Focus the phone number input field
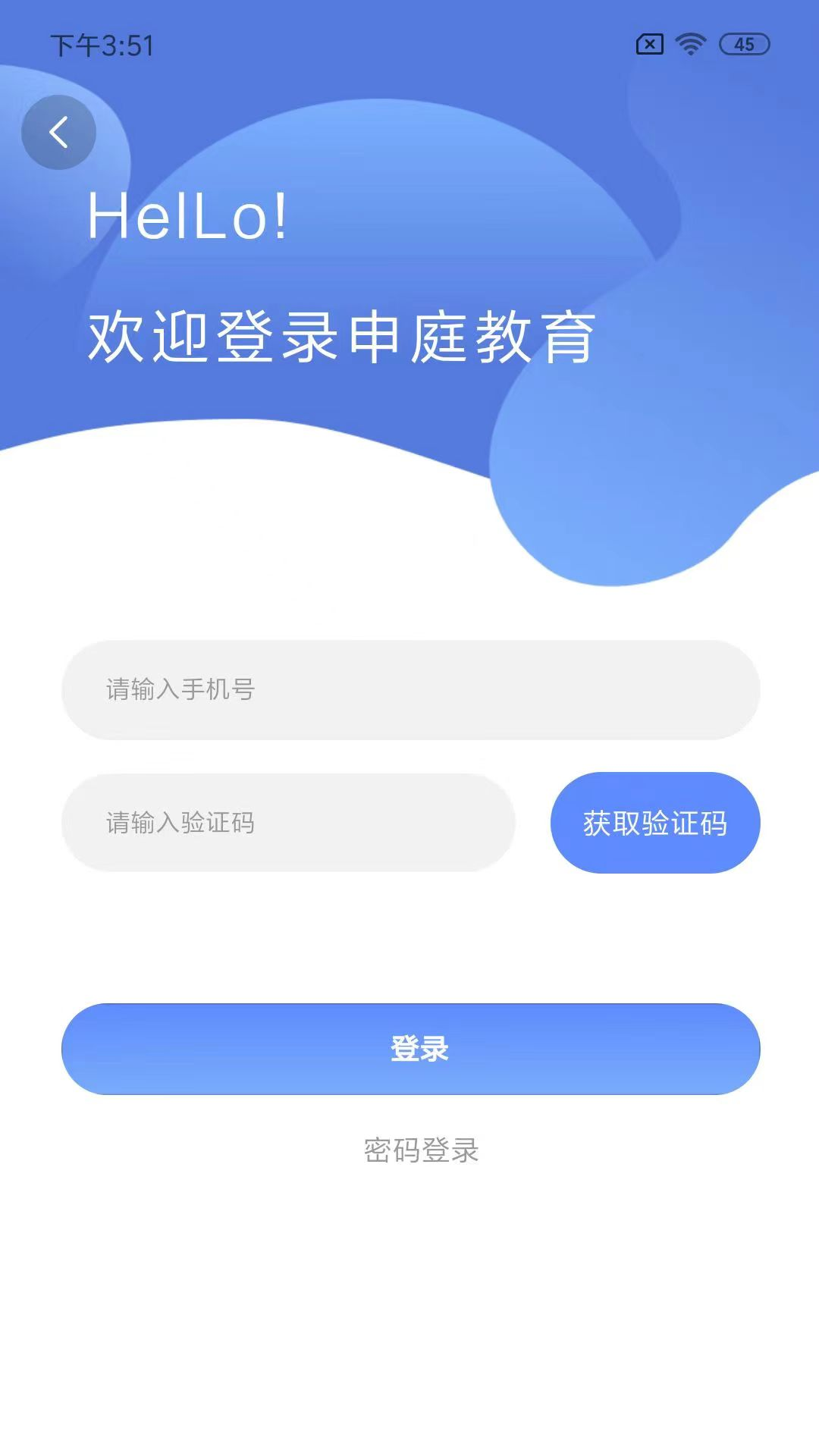The image size is (819, 1456). [x=409, y=689]
